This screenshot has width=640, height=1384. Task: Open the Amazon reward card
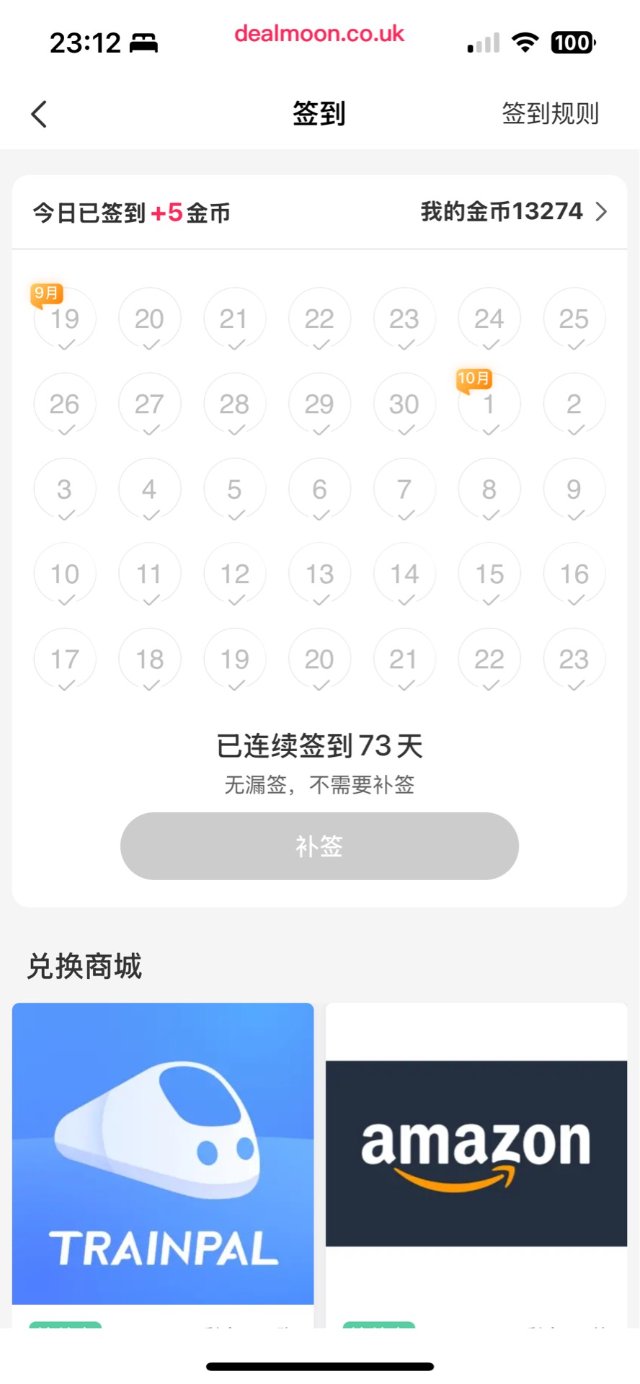tap(476, 1153)
